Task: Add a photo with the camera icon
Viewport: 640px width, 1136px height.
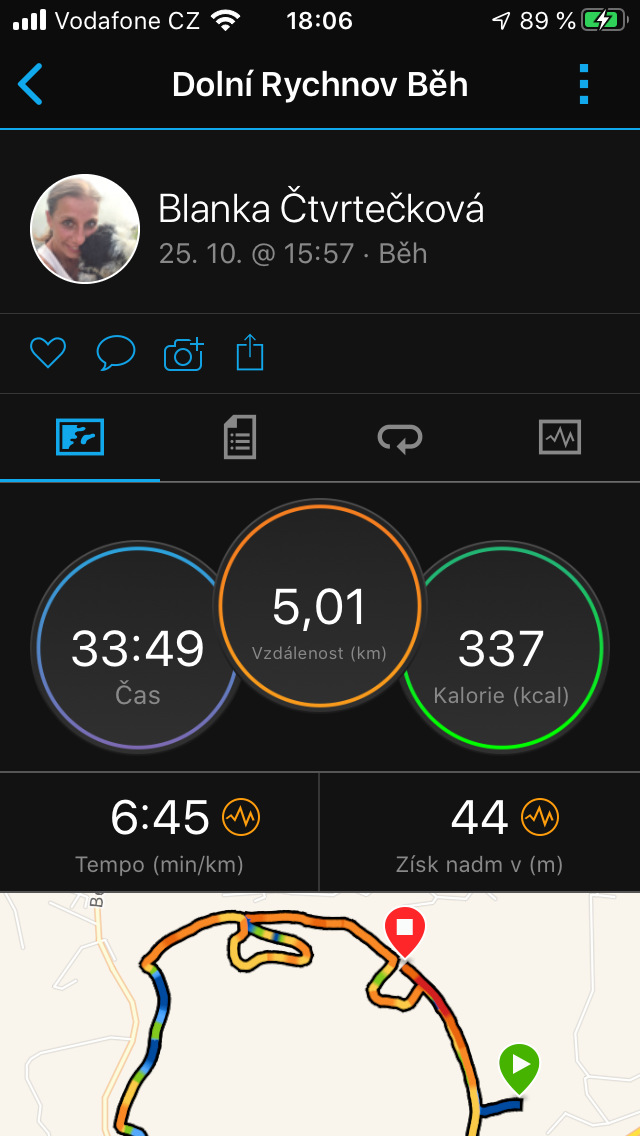Action: point(183,355)
